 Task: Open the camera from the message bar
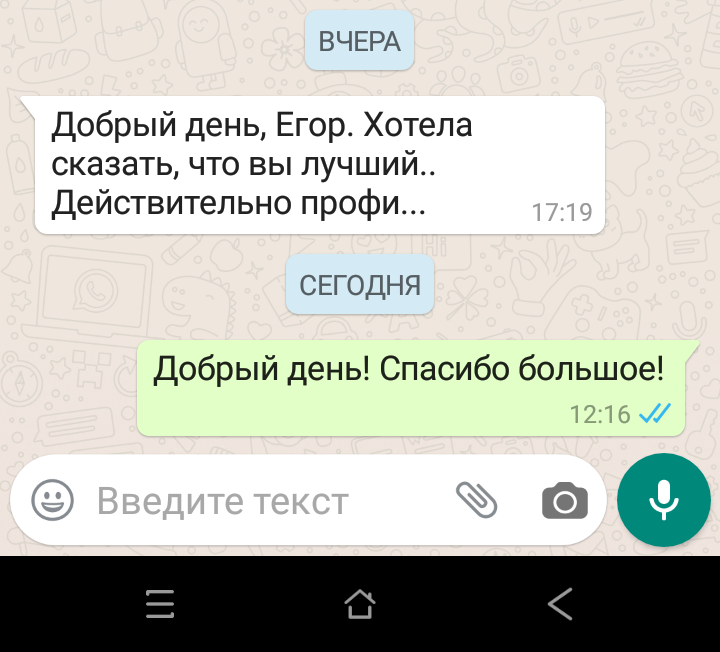[x=565, y=500]
